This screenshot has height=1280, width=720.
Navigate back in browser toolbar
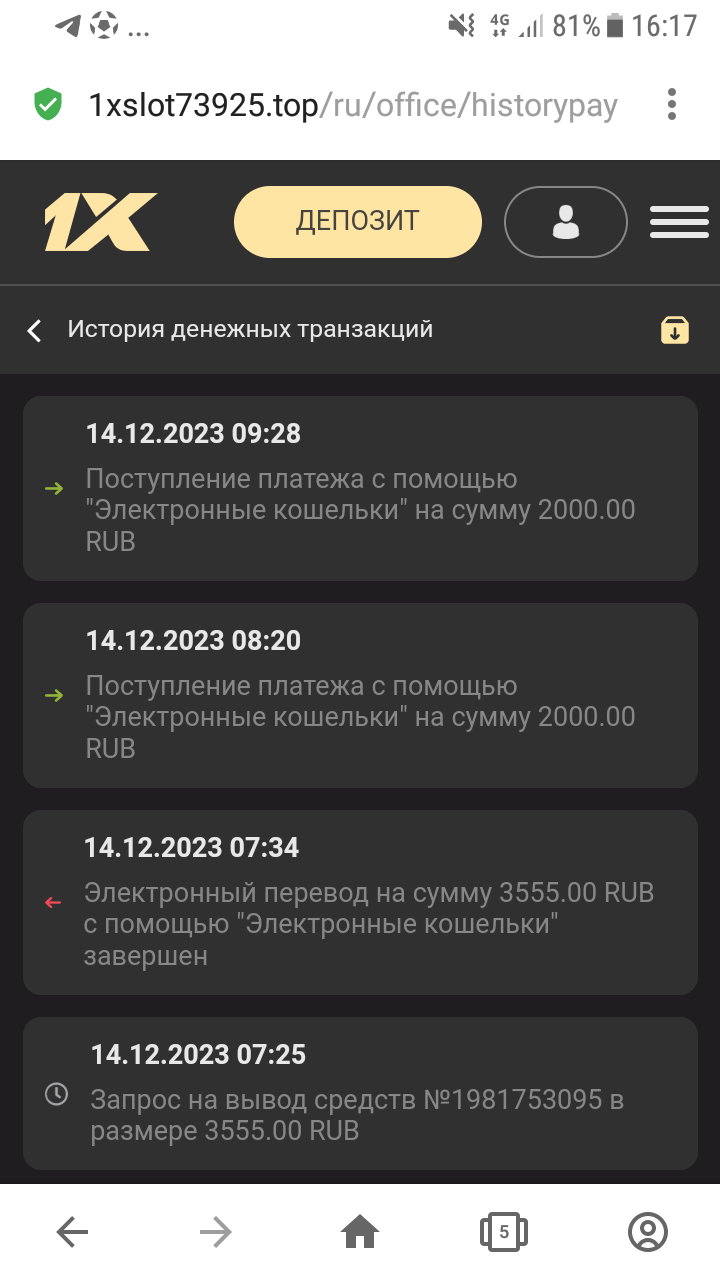pyautogui.click(x=72, y=1232)
